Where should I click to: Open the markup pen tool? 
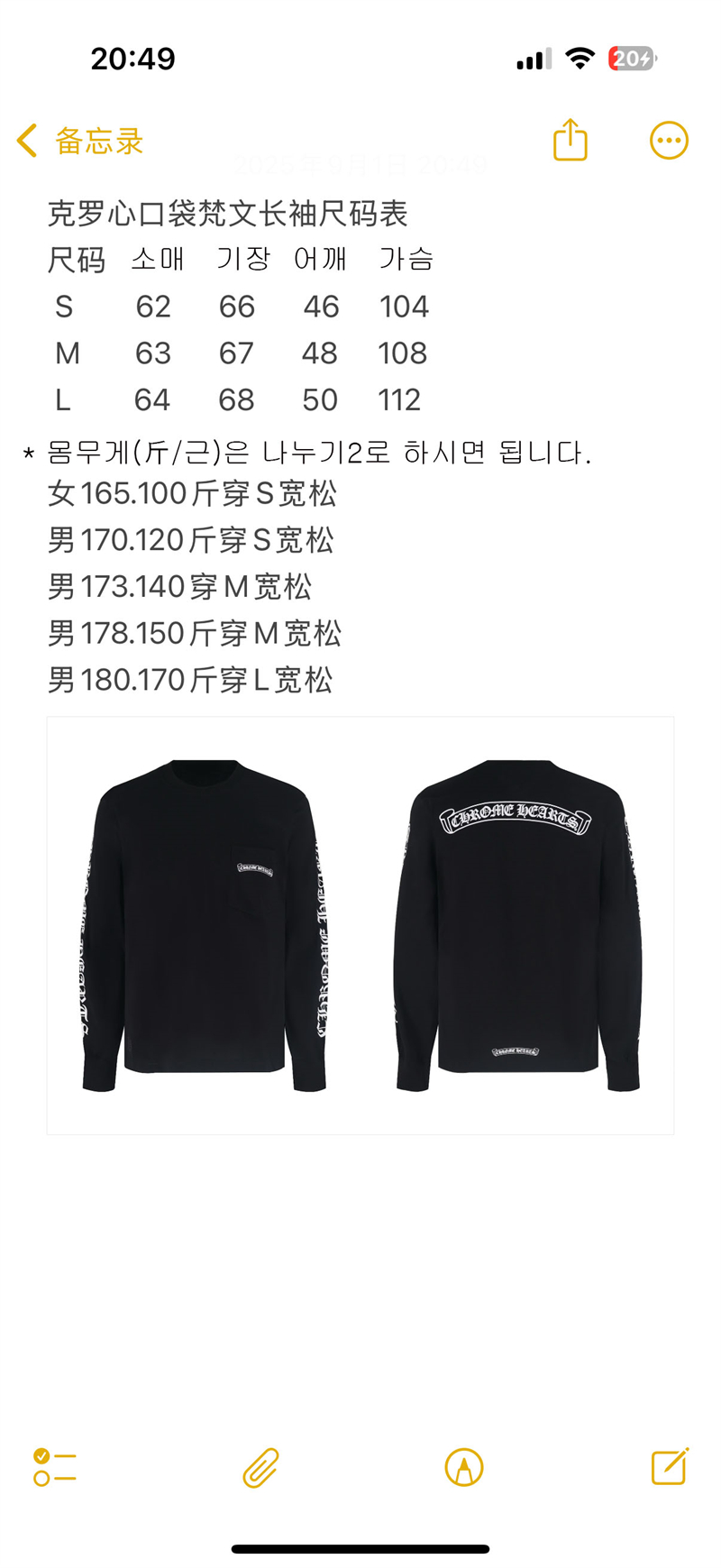[x=464, y=1467]
